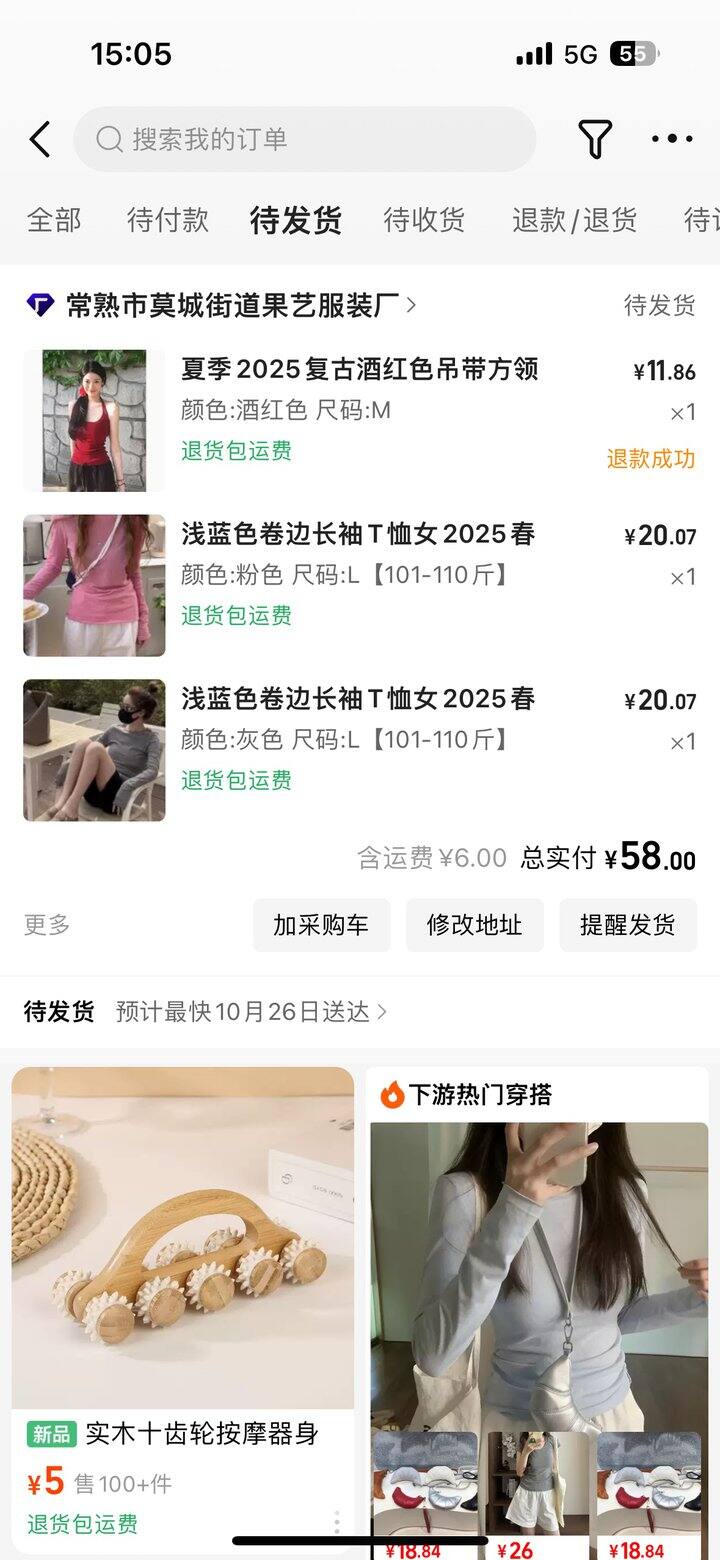Switch to the 全部 tab
This screenshot has width=720, height=1560.
click(x=54, y=220)
